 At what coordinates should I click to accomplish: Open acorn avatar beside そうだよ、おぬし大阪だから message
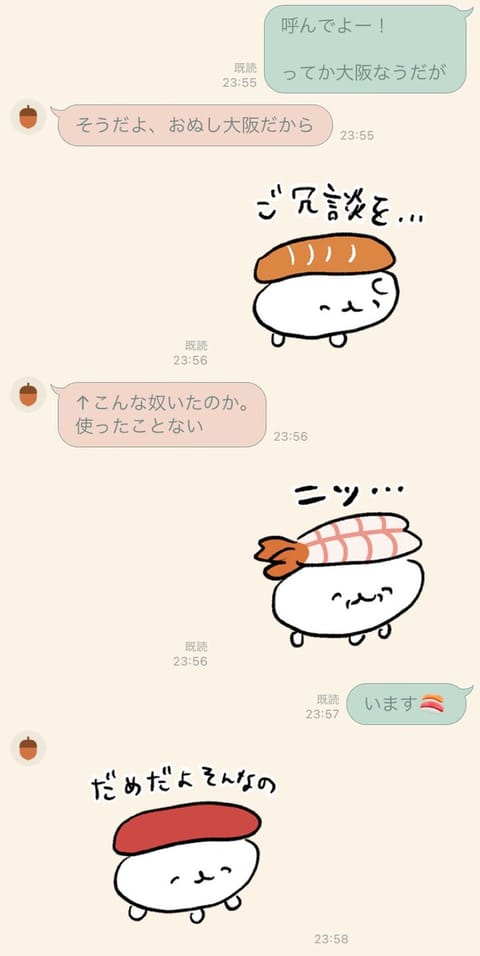[x=28, y=116]
